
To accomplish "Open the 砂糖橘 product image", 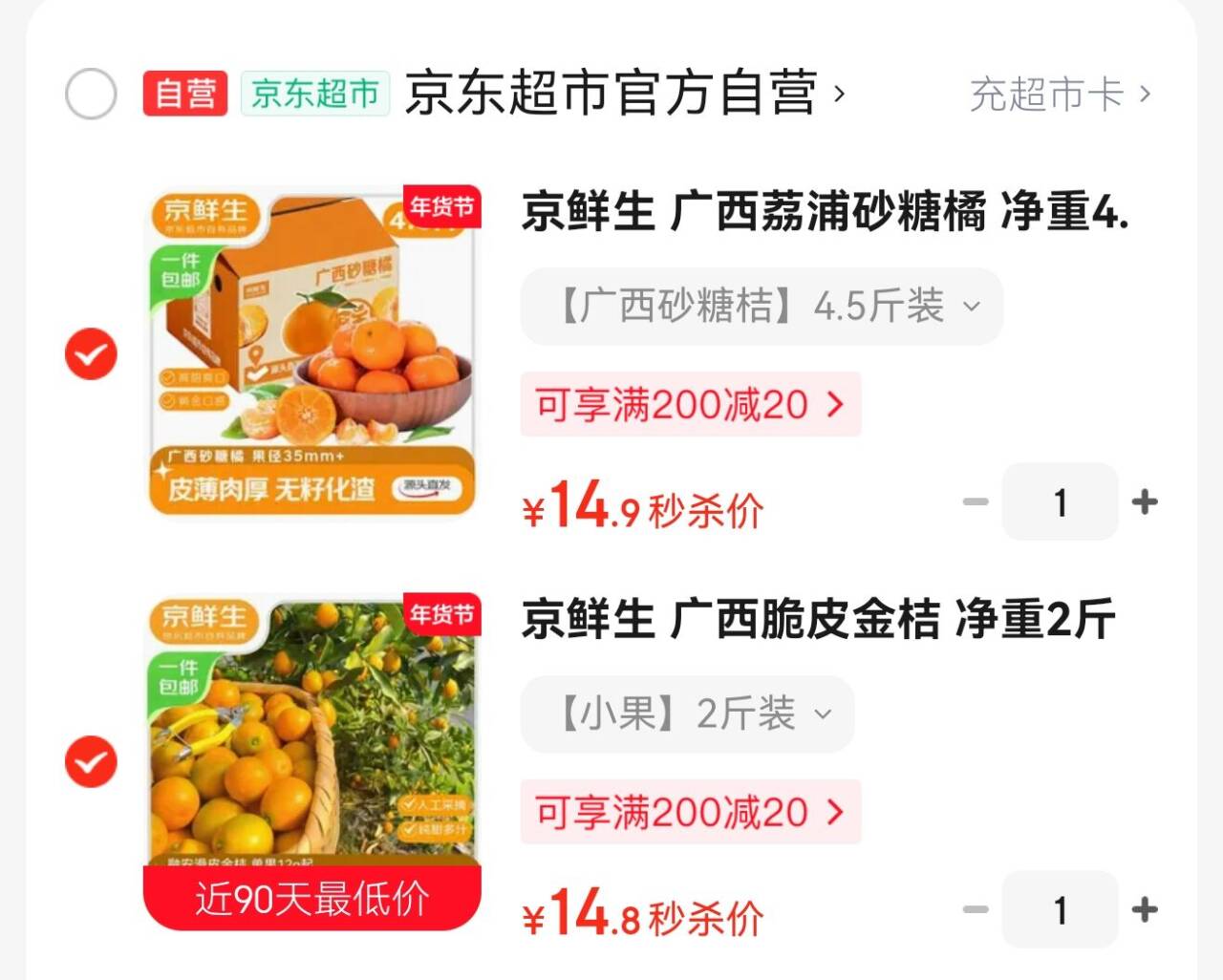I will [313, 352].
